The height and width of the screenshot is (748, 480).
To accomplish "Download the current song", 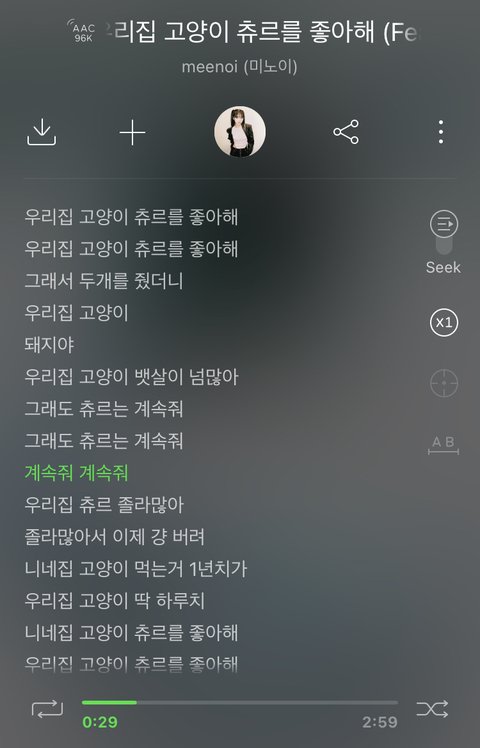I will [42, 132].
